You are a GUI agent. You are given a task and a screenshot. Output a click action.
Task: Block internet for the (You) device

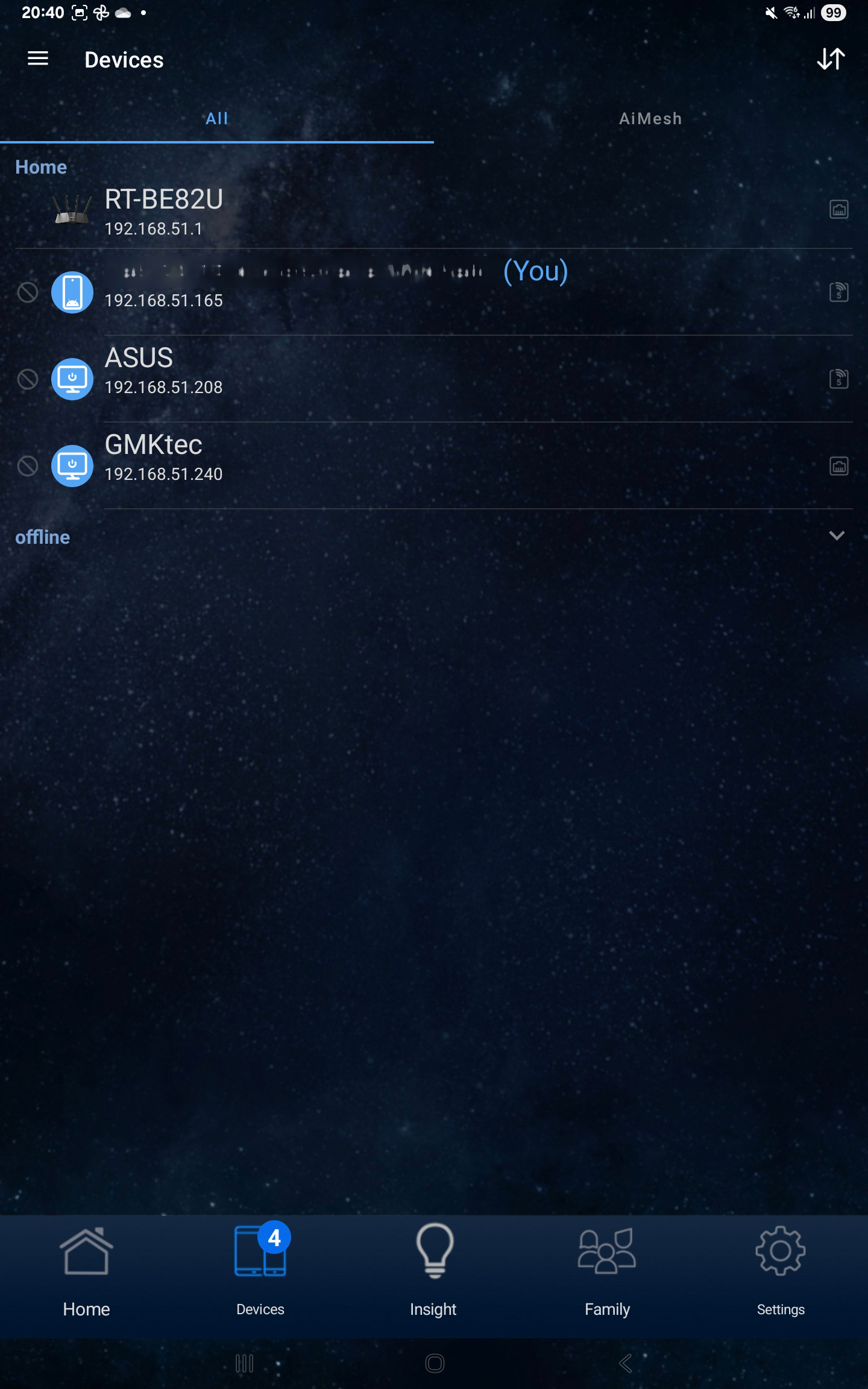28,292
